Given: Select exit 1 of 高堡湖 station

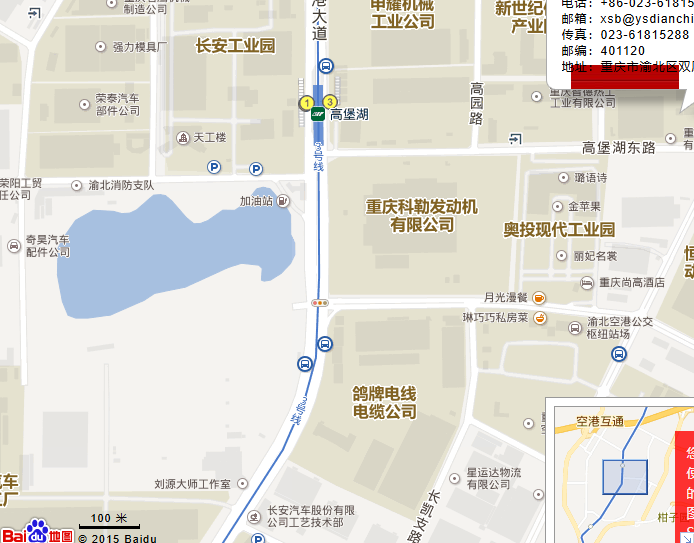Looking at the screenshot, I should [307, 102].
